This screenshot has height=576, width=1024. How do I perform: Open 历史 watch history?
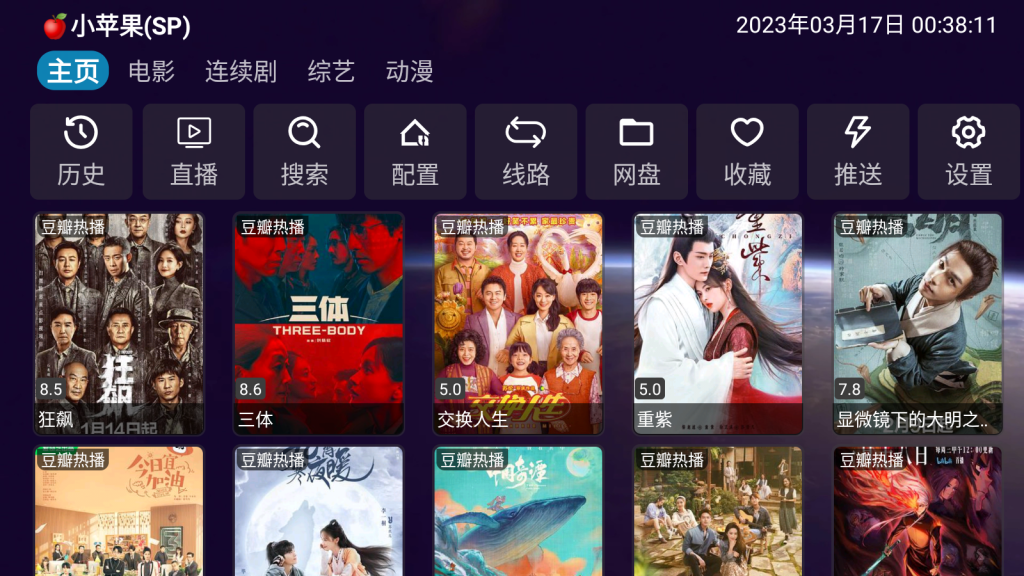tap(81, 152)
